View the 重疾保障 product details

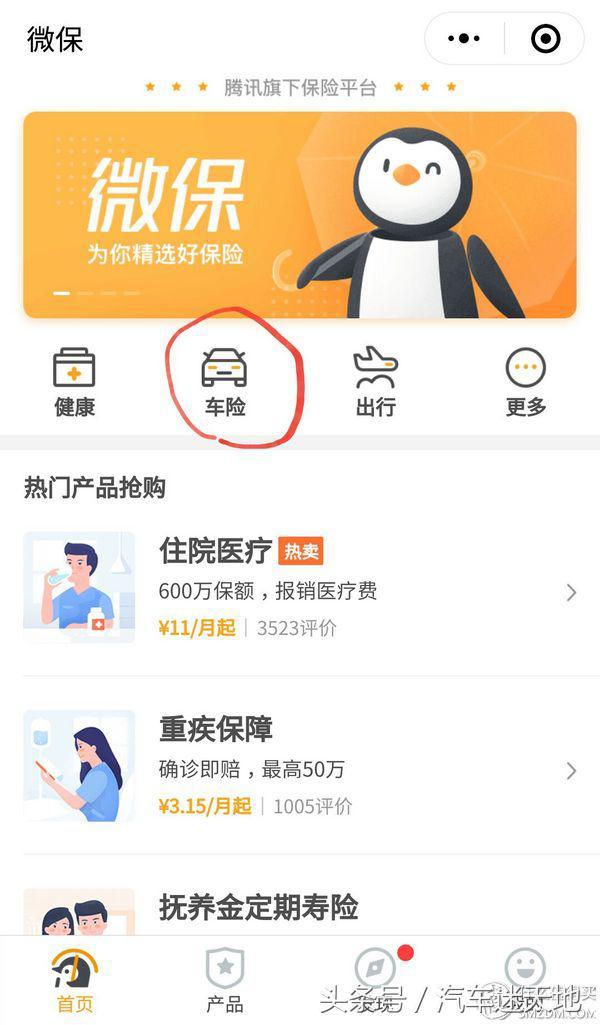tap(300, 766)
